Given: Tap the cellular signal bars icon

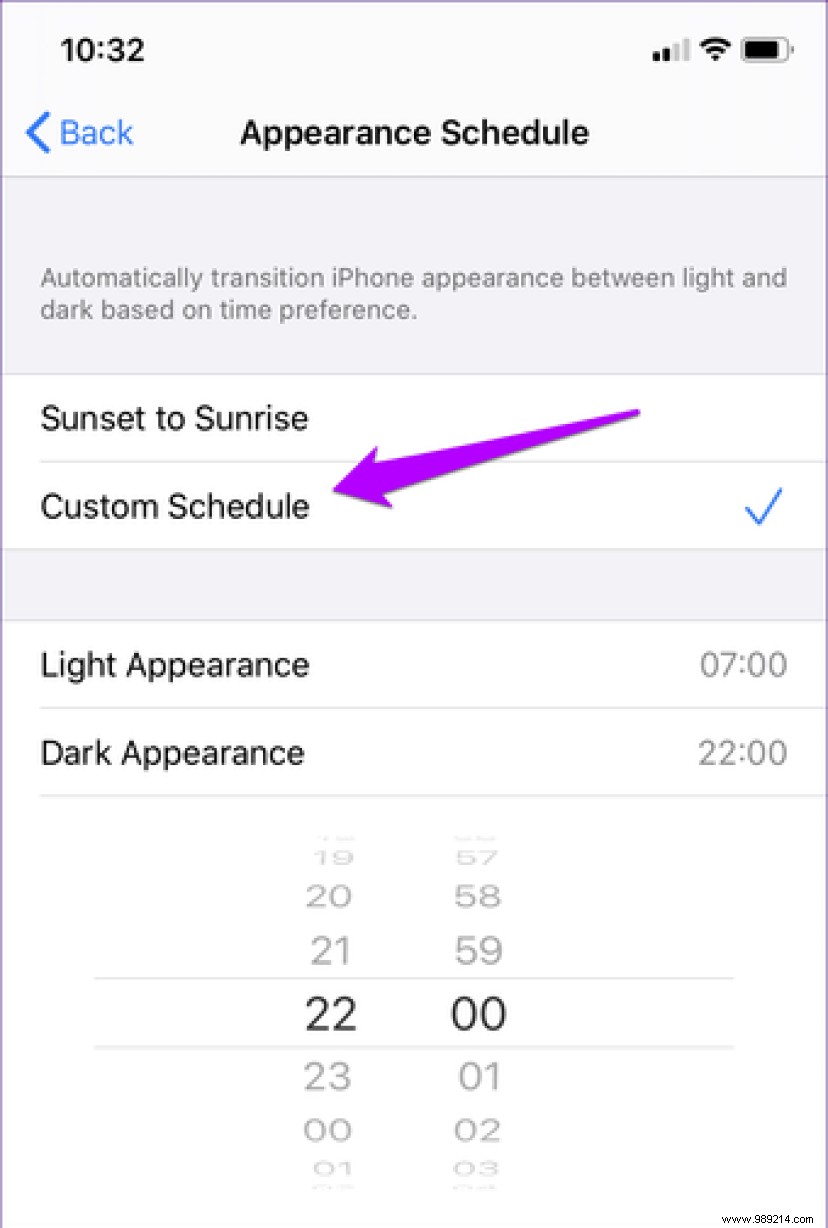Looking at the screenshot, I should point(668,48).
